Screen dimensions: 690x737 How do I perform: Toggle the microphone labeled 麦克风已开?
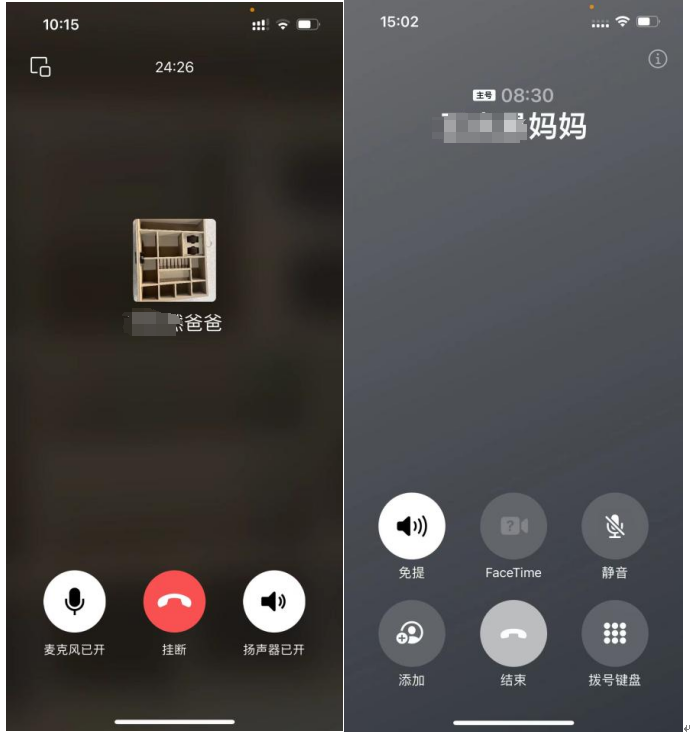click(x=74, y=601)
